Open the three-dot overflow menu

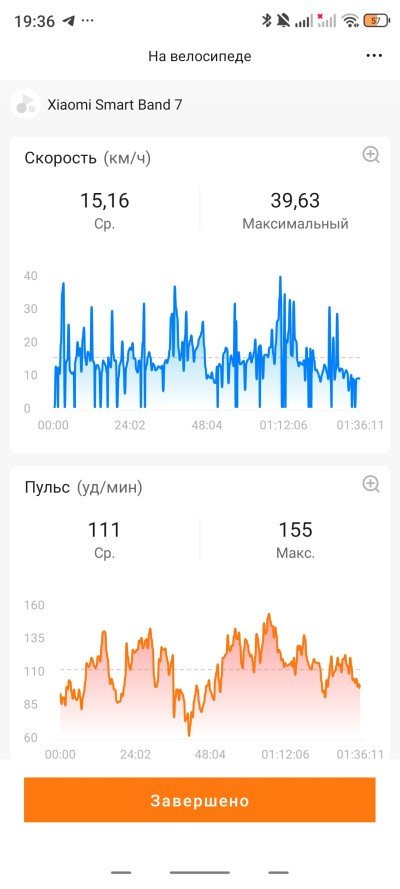(x=374, y=56)
